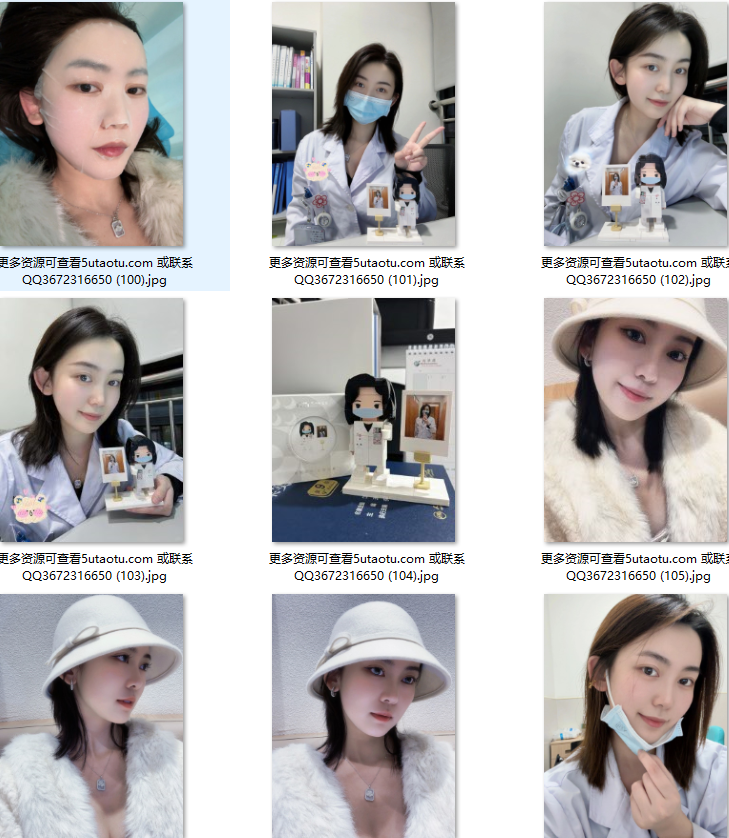Open the picture file ending (102).jpg
Screen dimensions: 729x838
[x=636, y=124]
